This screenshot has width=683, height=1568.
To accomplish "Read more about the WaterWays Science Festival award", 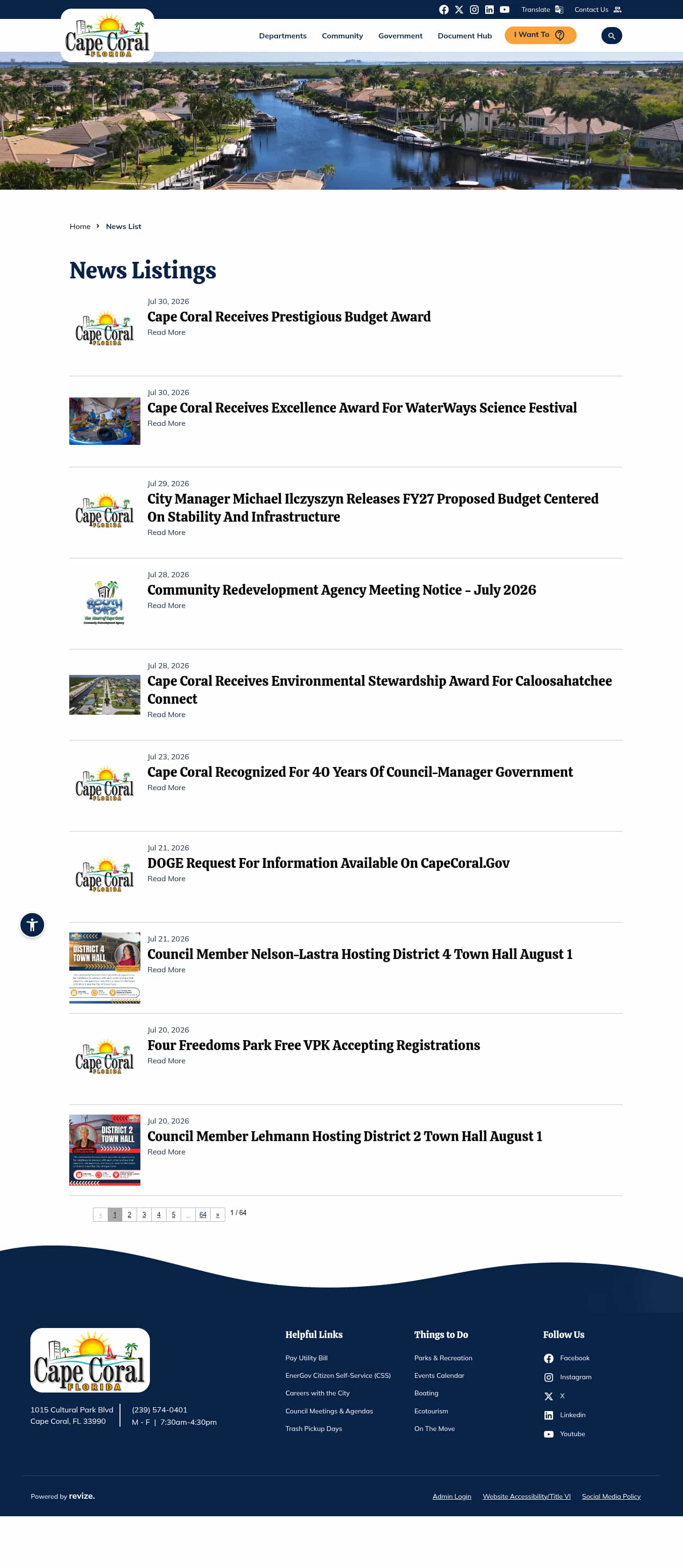I will tap(166, 424).
